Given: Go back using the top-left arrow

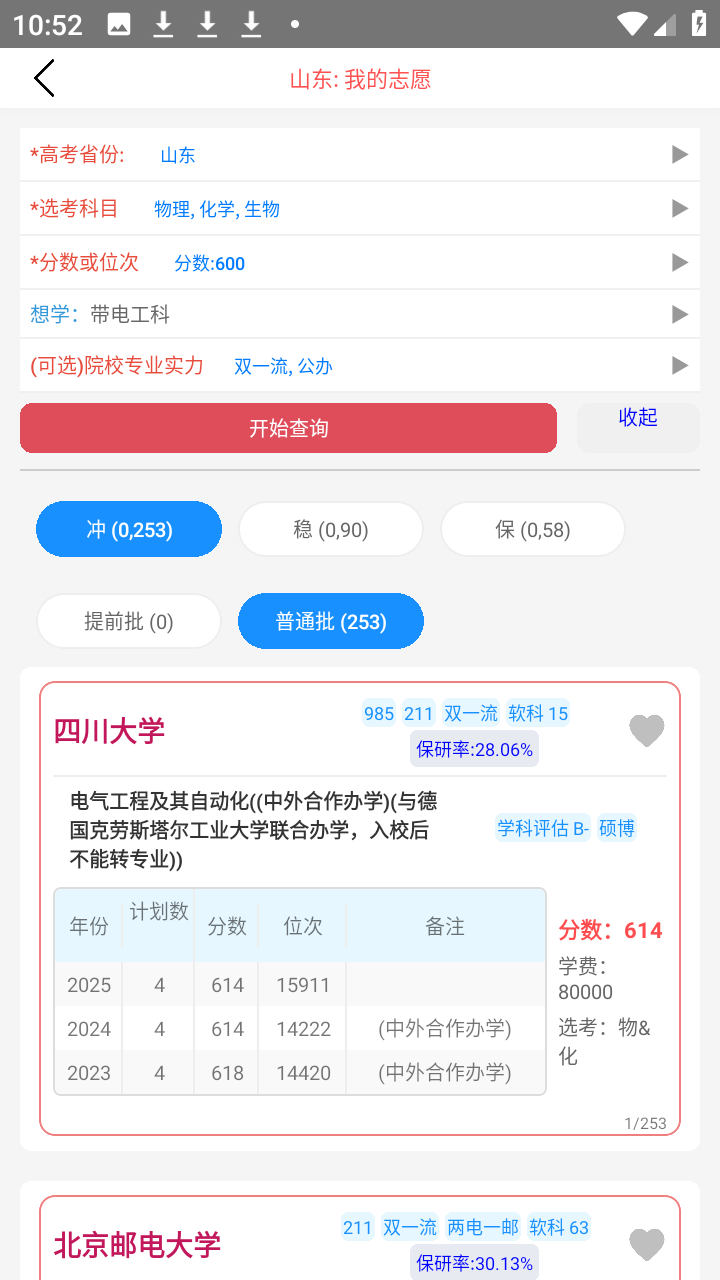Looking at the screenshot, I should [44, 78].
